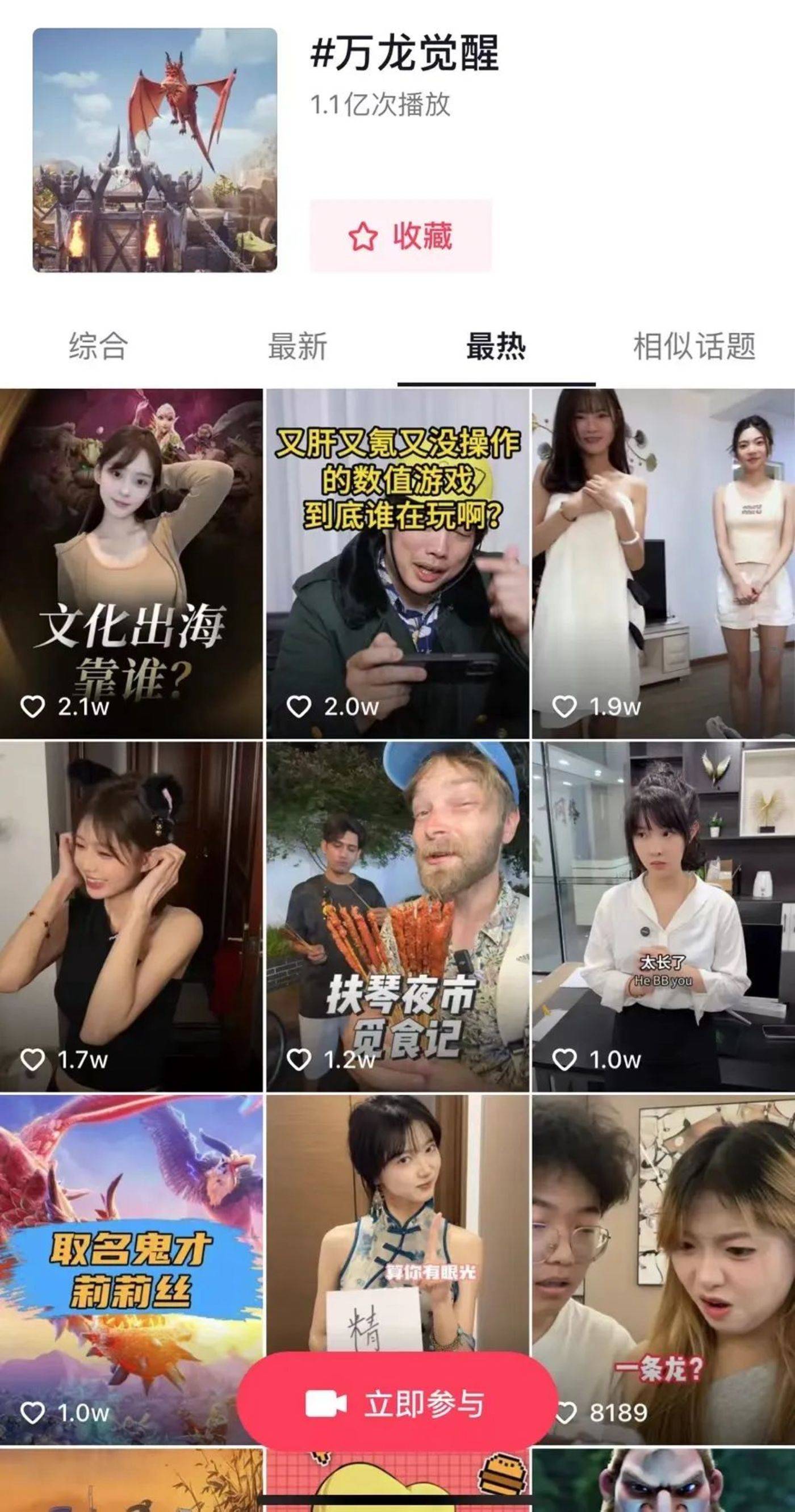Tap 立即参与 to join the topic

(397, 1404)
